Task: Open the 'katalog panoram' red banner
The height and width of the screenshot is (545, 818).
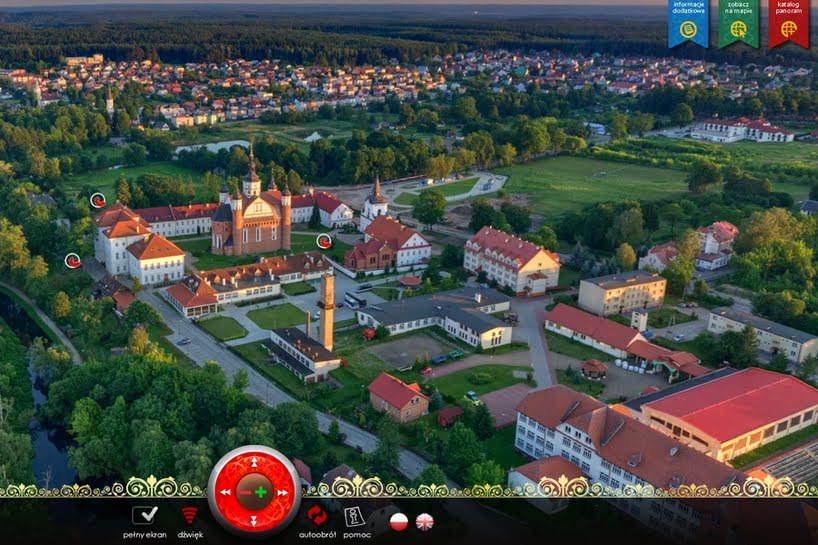Action: coord(788,22)
